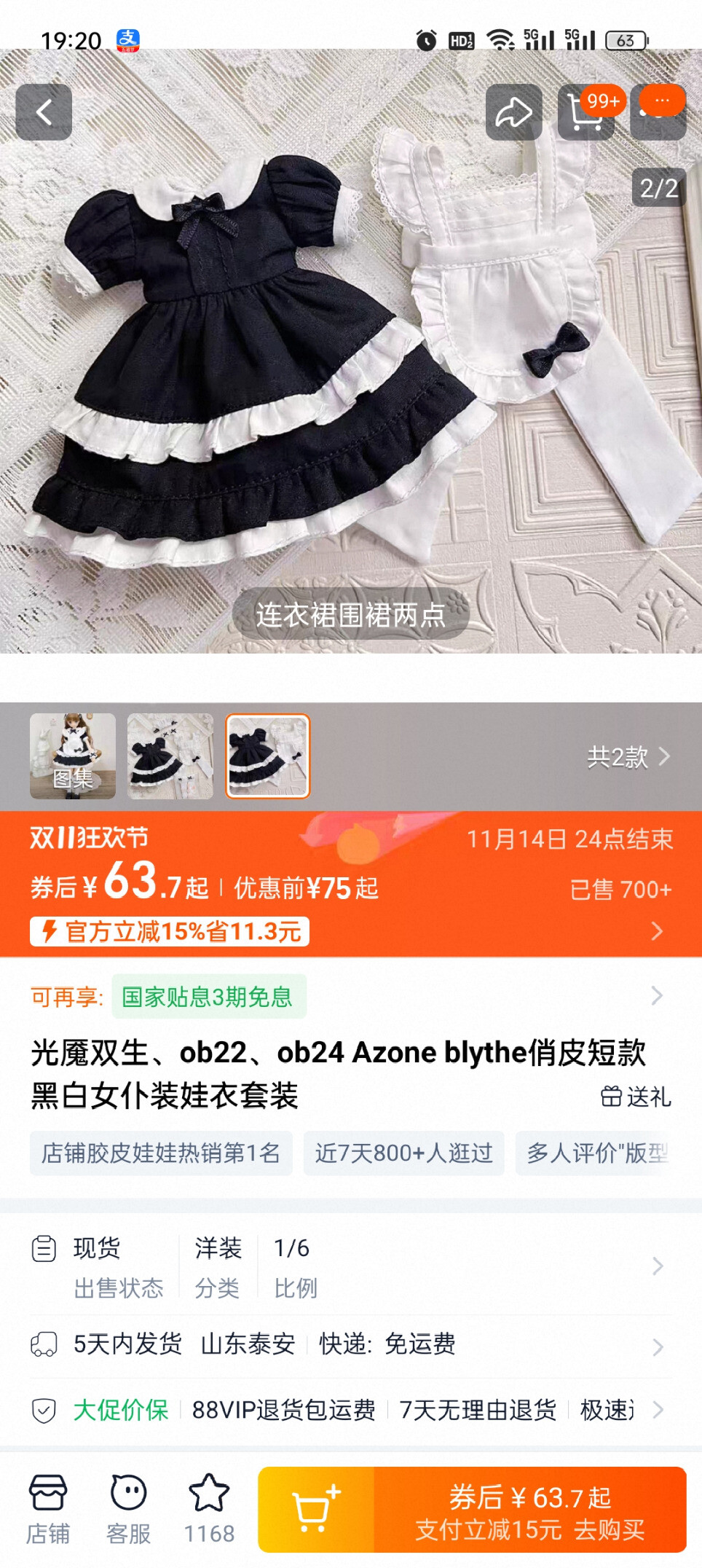This screenshot has width=702, height=1568.
Task: Open product parameters row with 现货
Action: point(350,1266)
